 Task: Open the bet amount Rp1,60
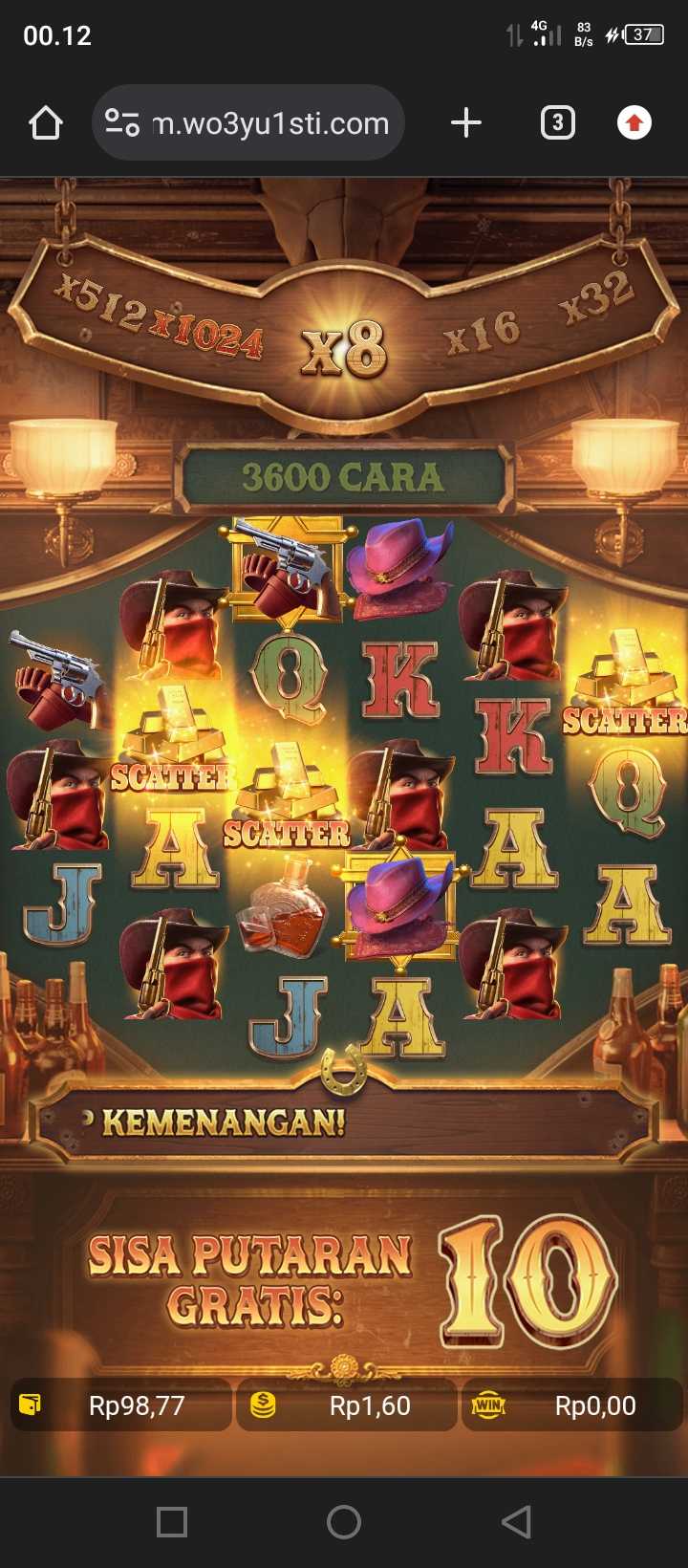[349, 1405]
